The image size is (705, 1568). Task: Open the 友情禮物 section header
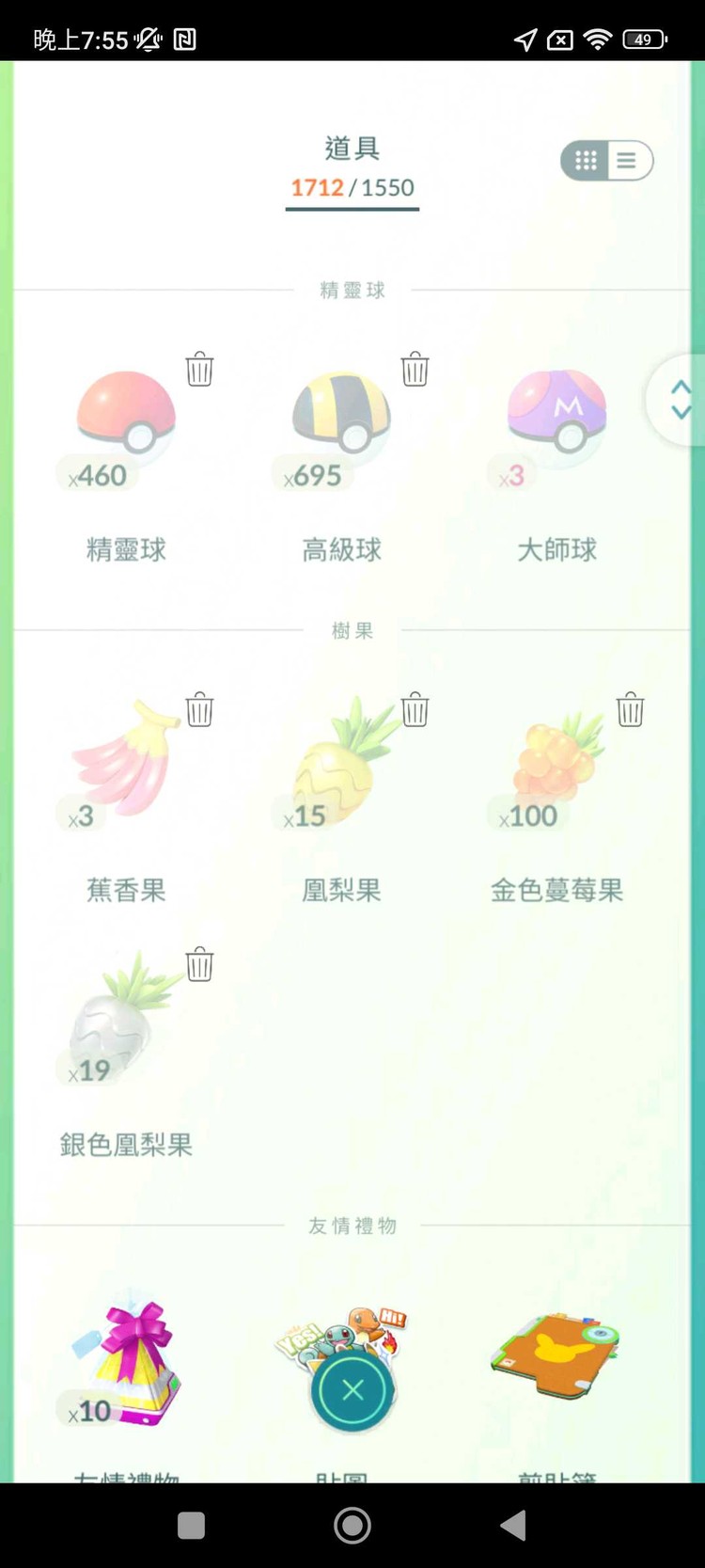pos(352,1226)
